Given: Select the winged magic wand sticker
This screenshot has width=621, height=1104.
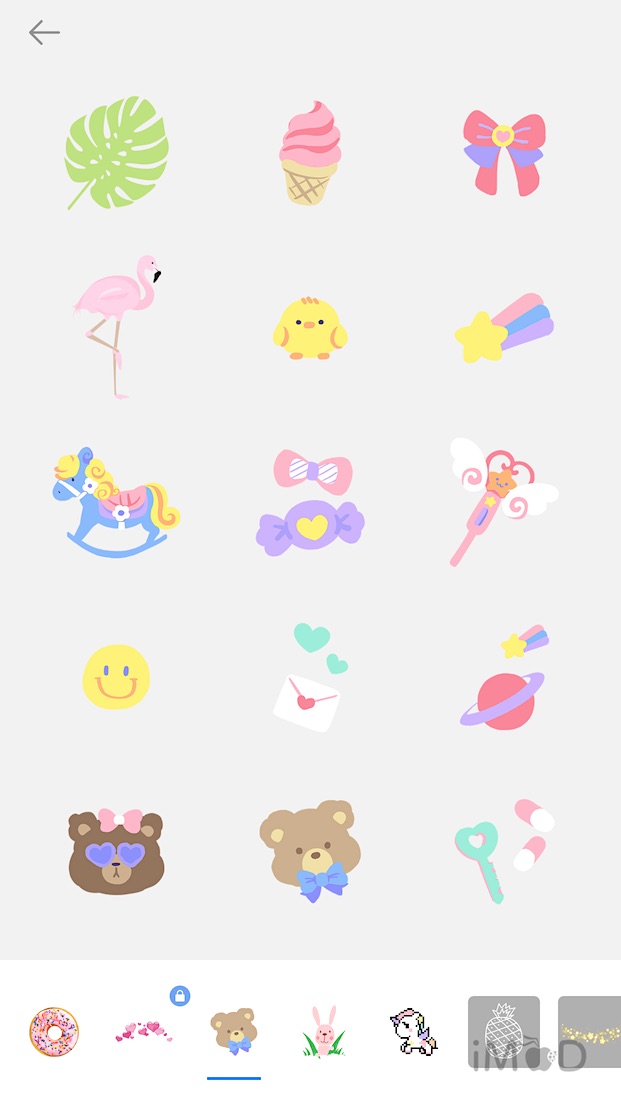Looking at the screenshot, I should [x=502, y=500].
